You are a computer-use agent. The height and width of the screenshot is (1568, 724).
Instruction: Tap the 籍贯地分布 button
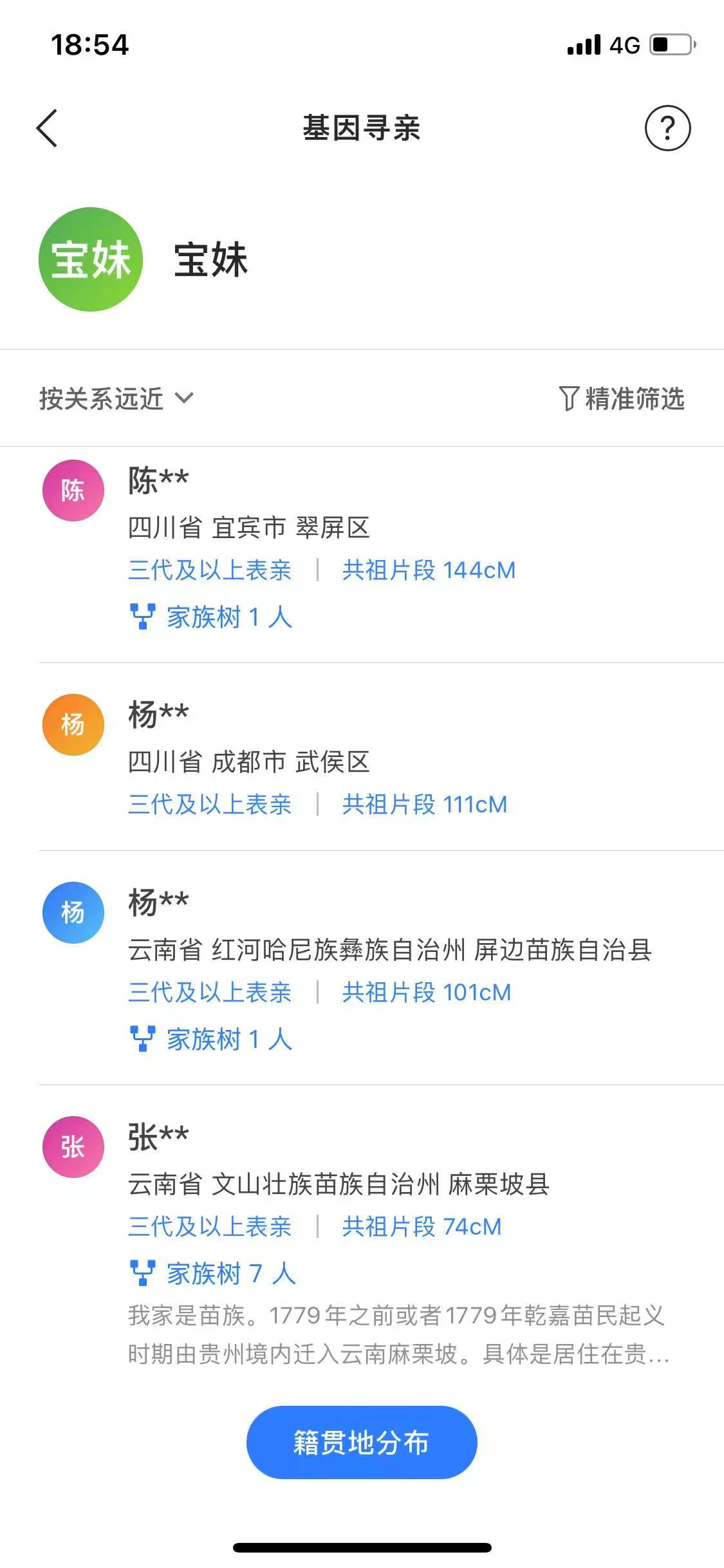pos(362,1442)
